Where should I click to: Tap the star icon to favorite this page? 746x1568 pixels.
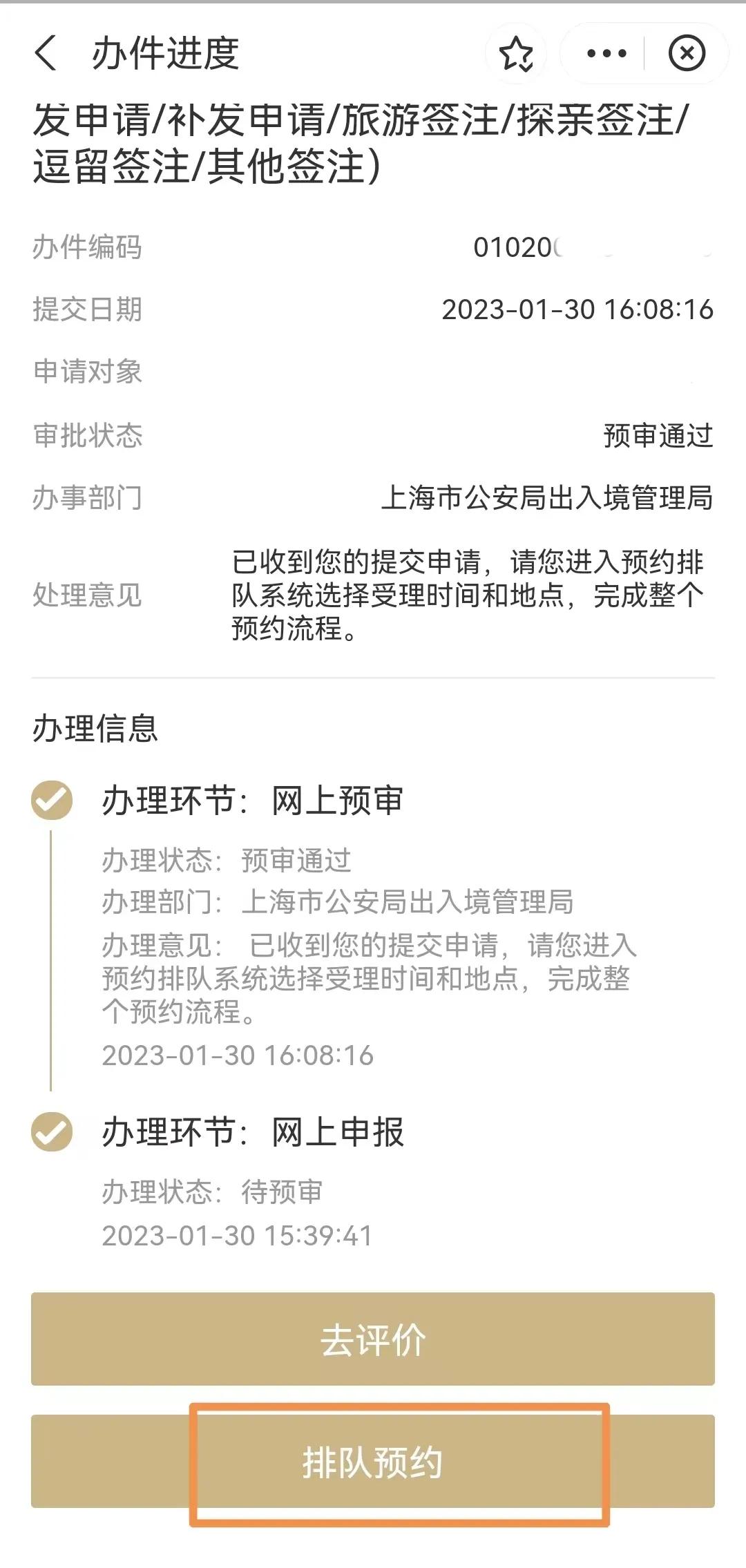pos(517,53)
